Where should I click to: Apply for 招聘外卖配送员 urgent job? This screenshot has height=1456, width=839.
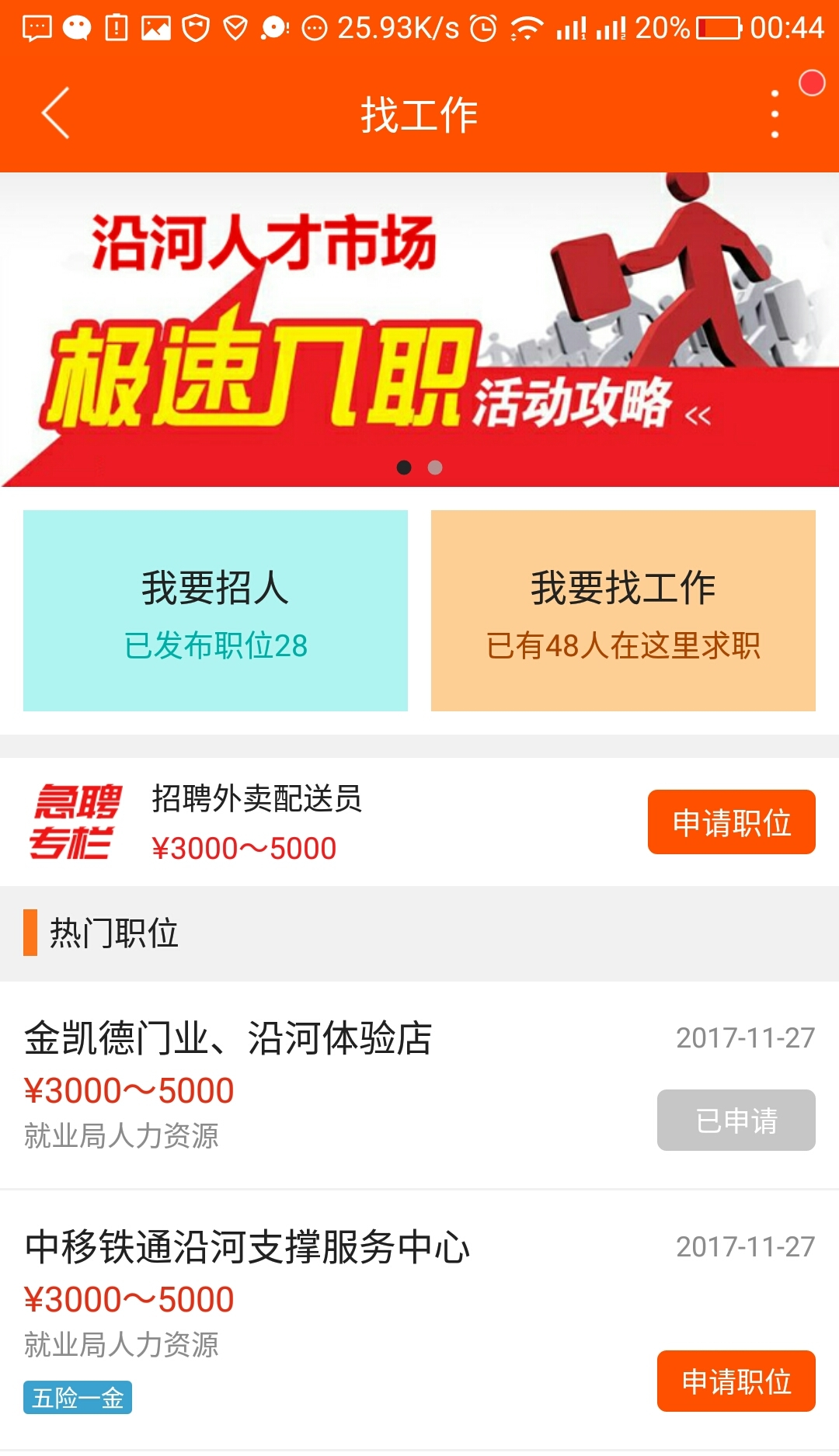coord(731,822)
